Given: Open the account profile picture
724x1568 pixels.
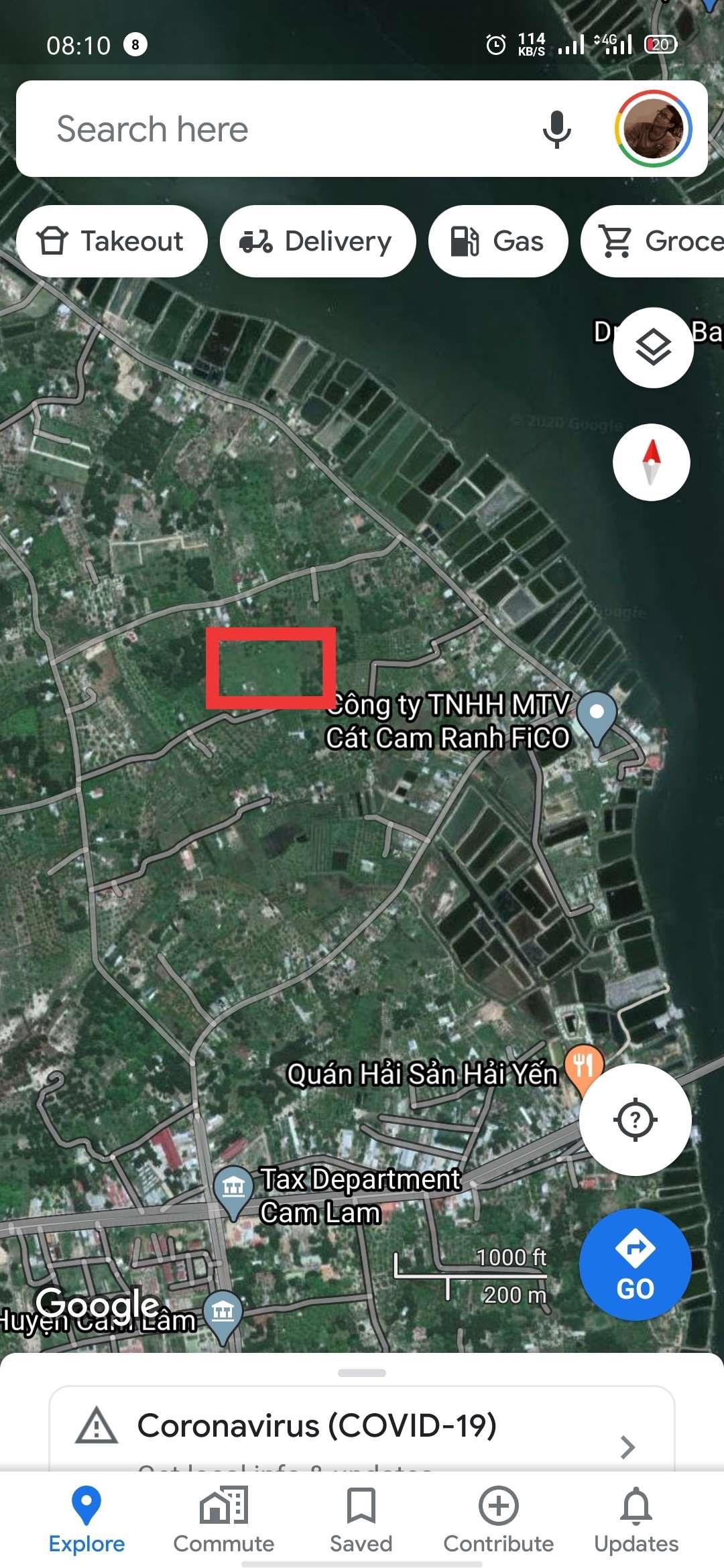Looking at the screenshot, I should [654, 129].
